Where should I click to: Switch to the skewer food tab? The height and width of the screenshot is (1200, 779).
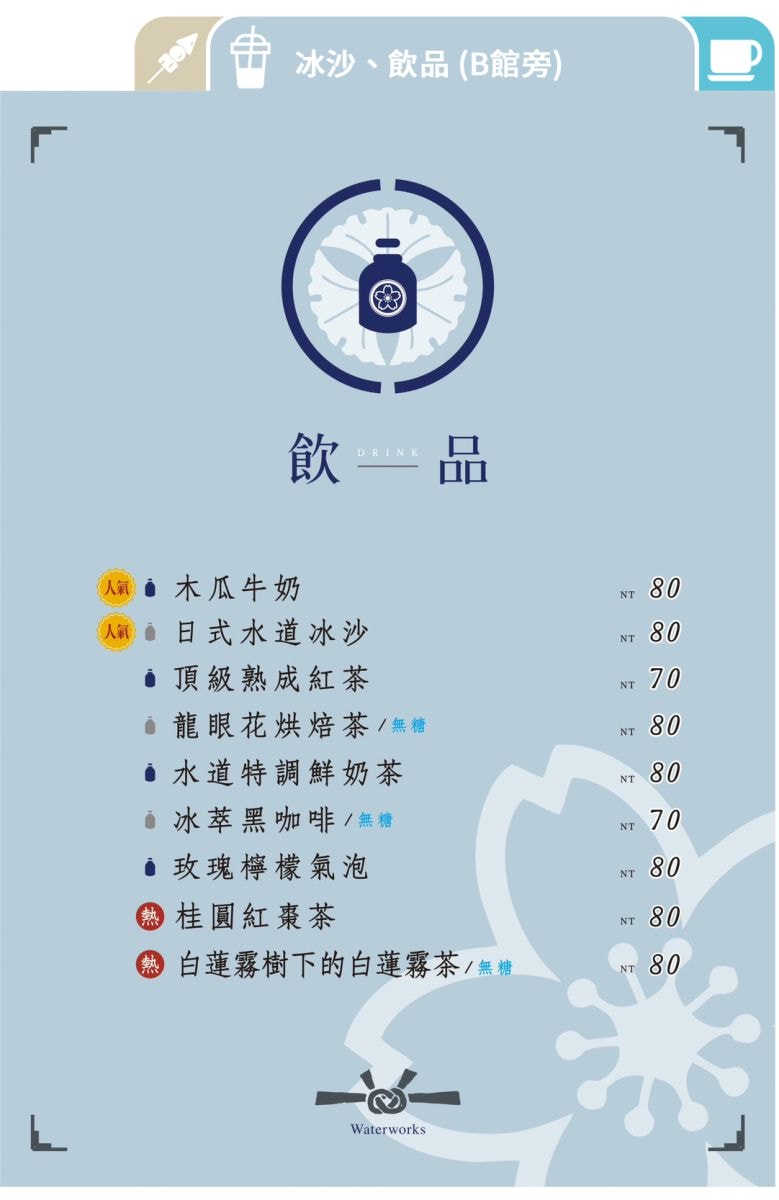tap(173, 58)
